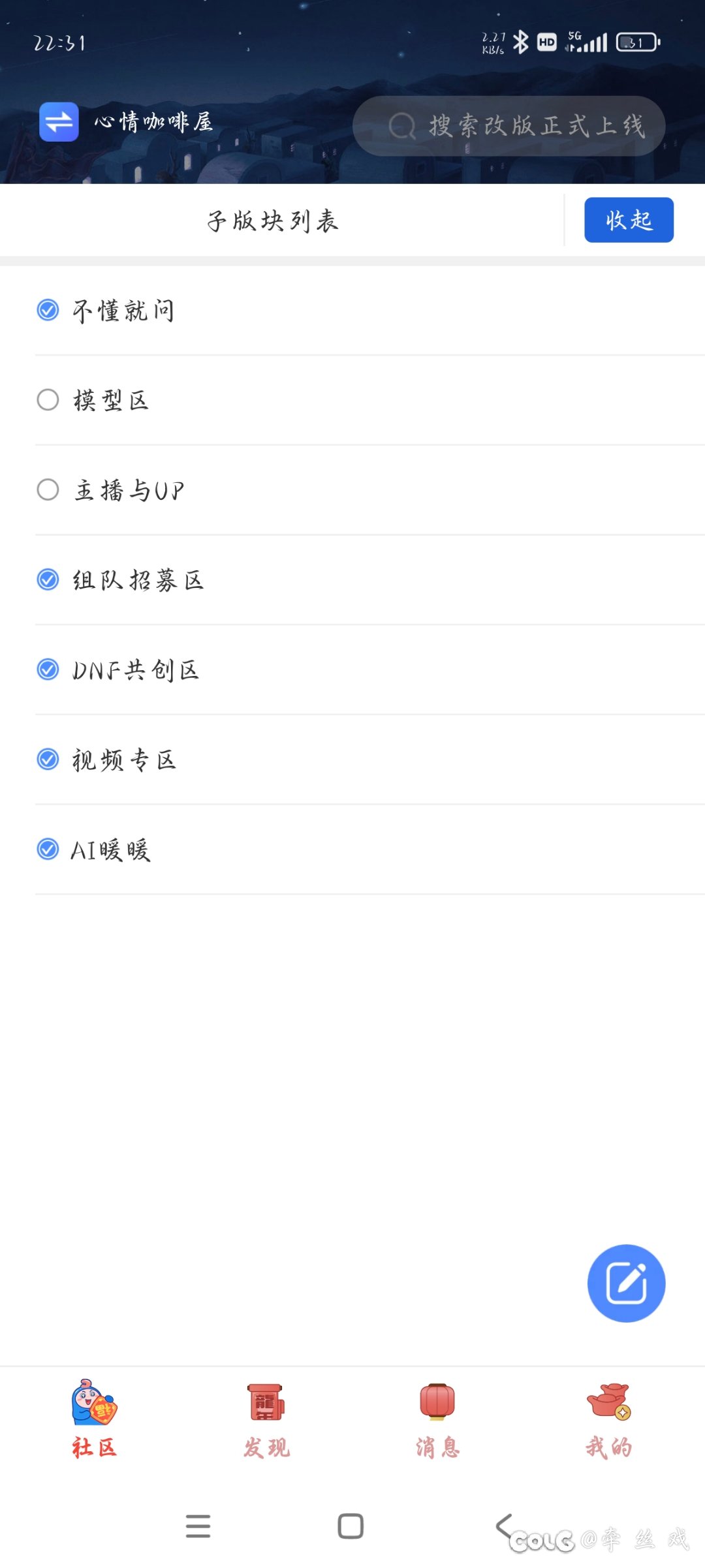Collapse the list with 收起 button
Viewport: 705px width, 1568px height.
pyautogui.click(x=629, y=220)
